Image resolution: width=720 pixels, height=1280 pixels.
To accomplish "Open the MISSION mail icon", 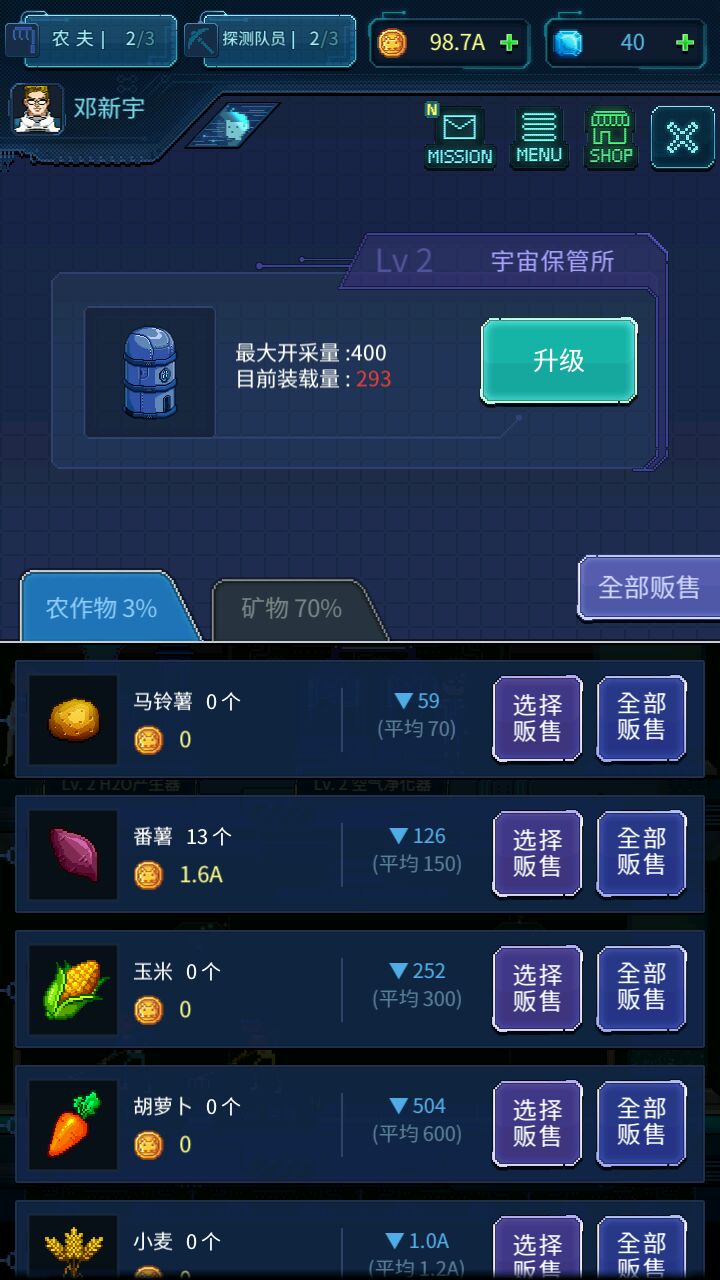I will (459, 138).
